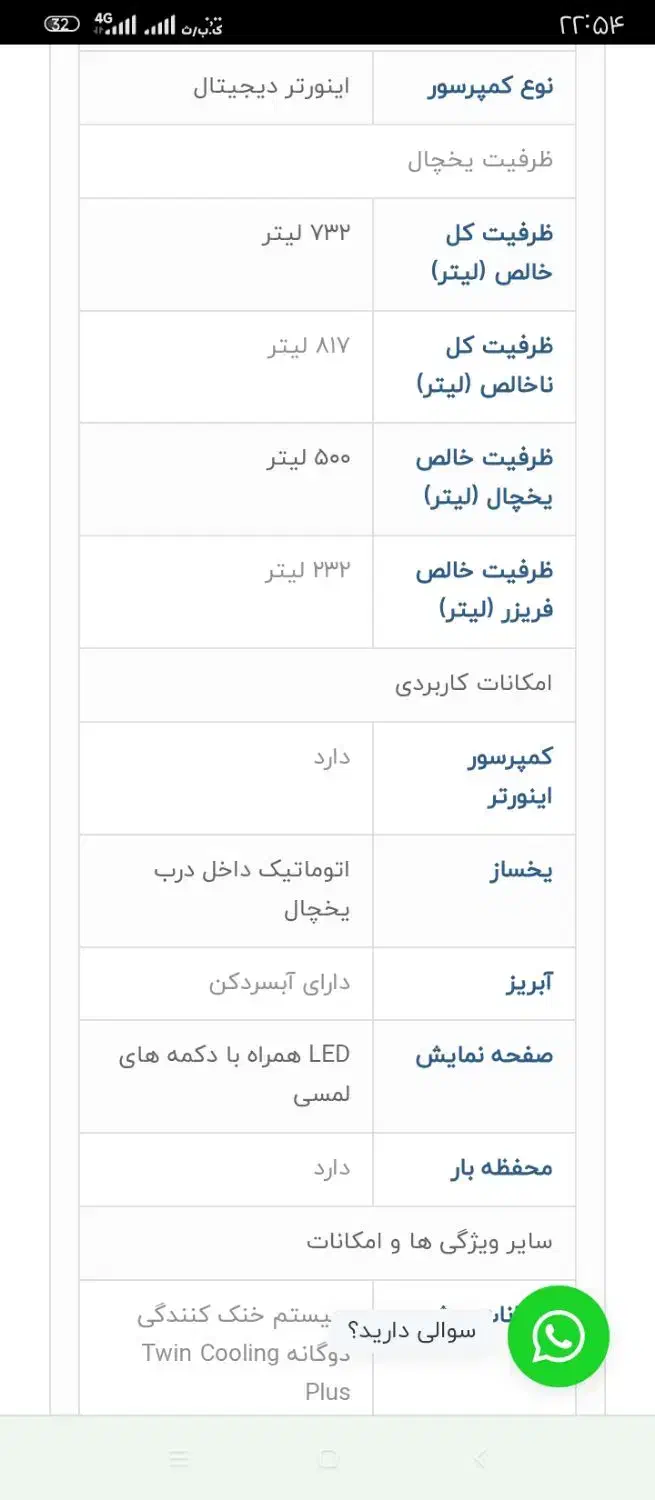The height and width of the screenshot is (1500, 655).
Task: Open the WhatsApp chat floating button
Action: 558,1336
